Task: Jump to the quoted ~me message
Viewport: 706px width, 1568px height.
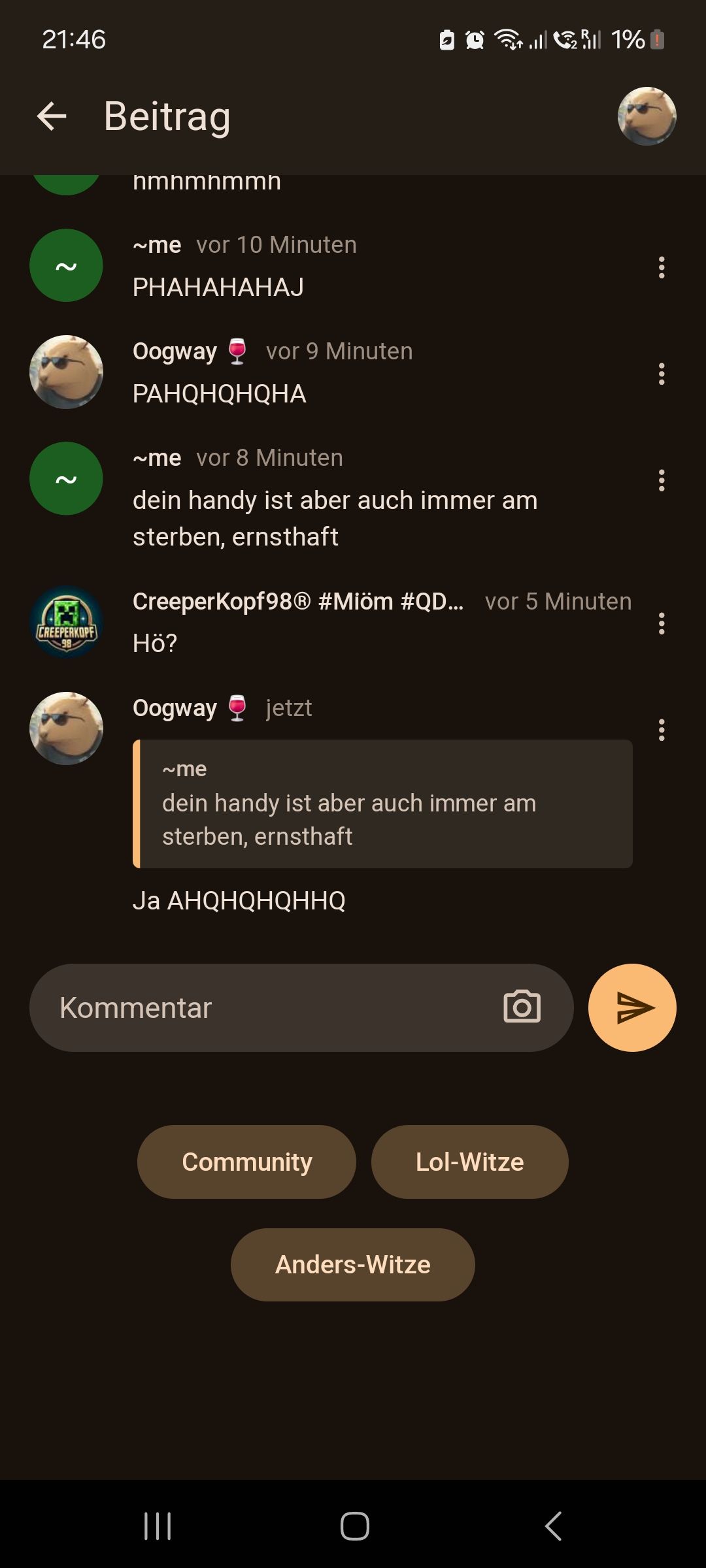Action: (x=382, y=804)
